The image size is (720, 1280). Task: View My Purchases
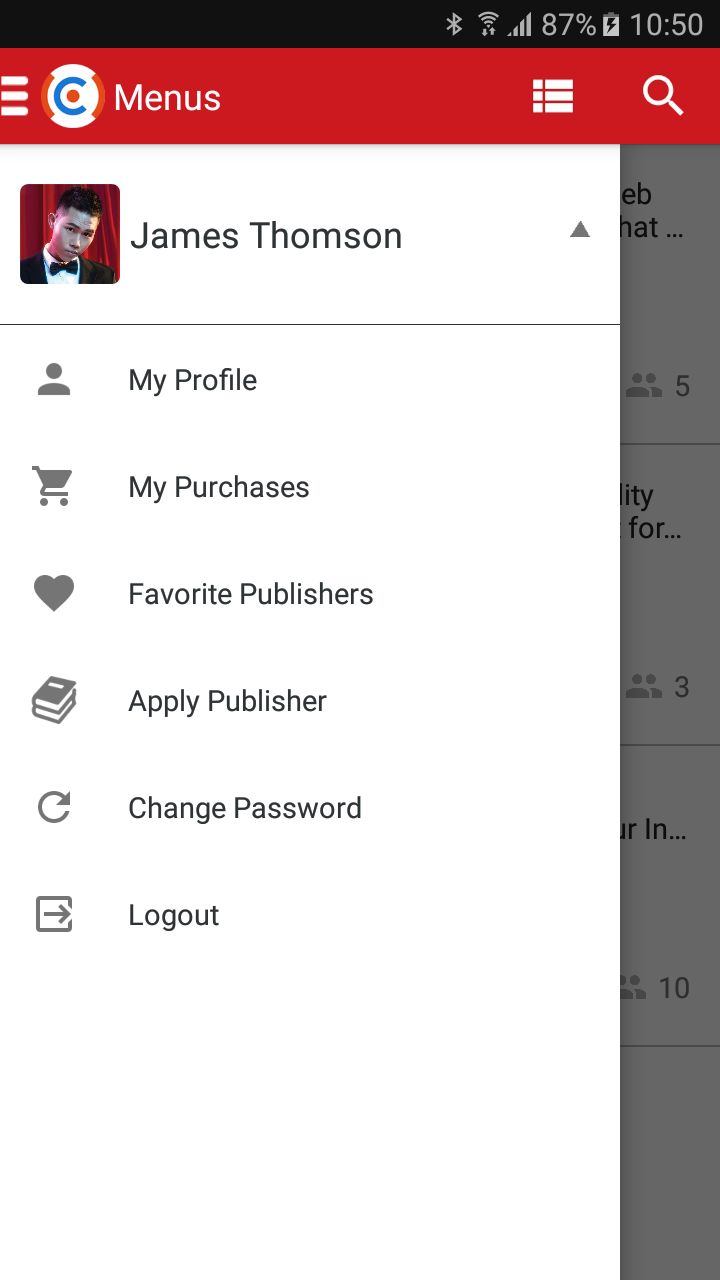coord(219,487)
